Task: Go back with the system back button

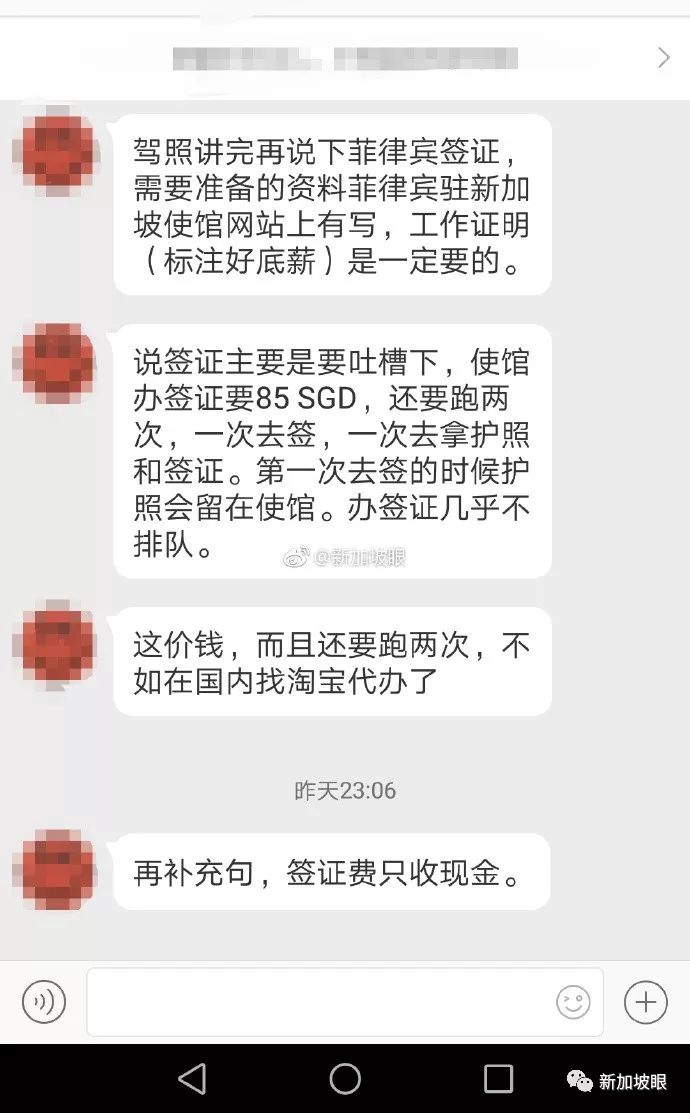Action: click(192, 1078)
